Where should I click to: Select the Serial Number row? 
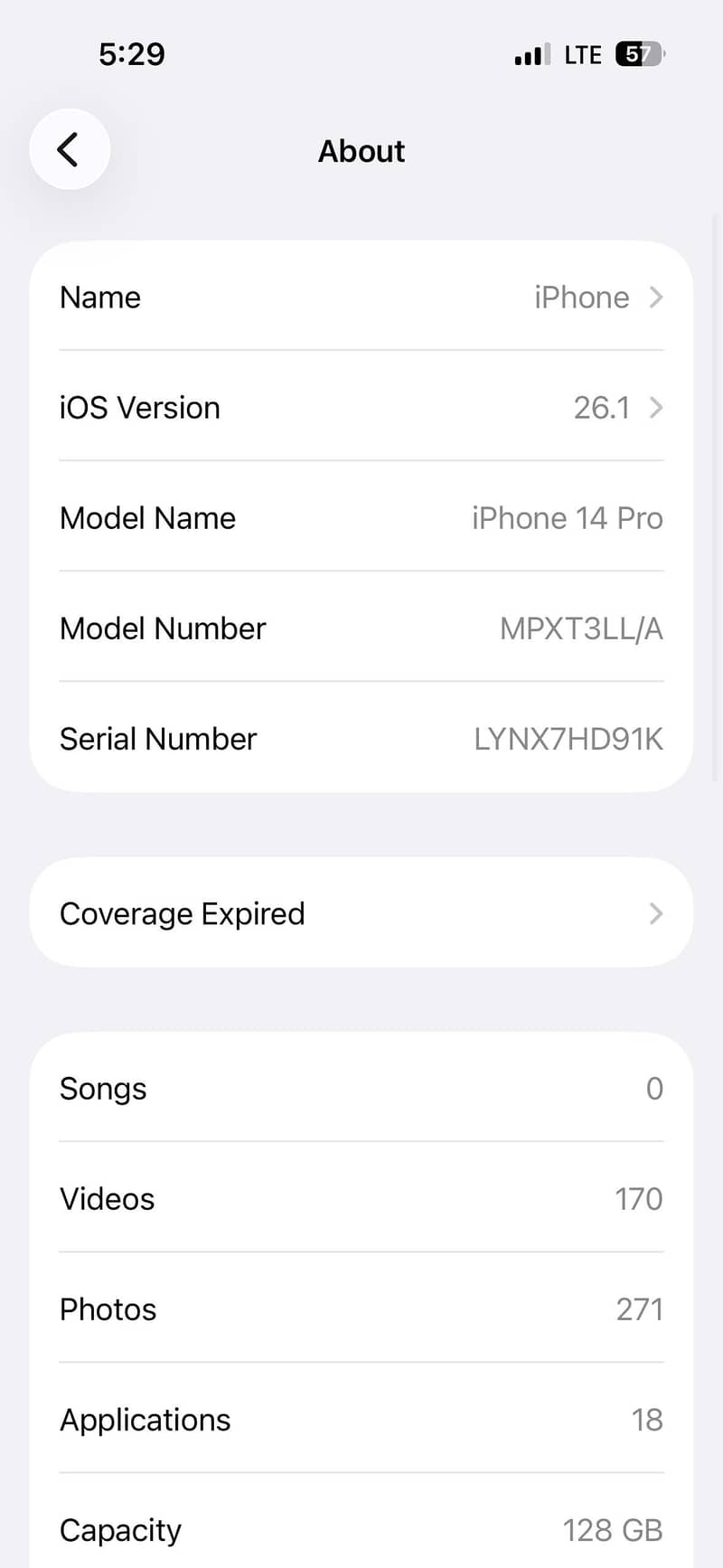(x=361, y=738)
